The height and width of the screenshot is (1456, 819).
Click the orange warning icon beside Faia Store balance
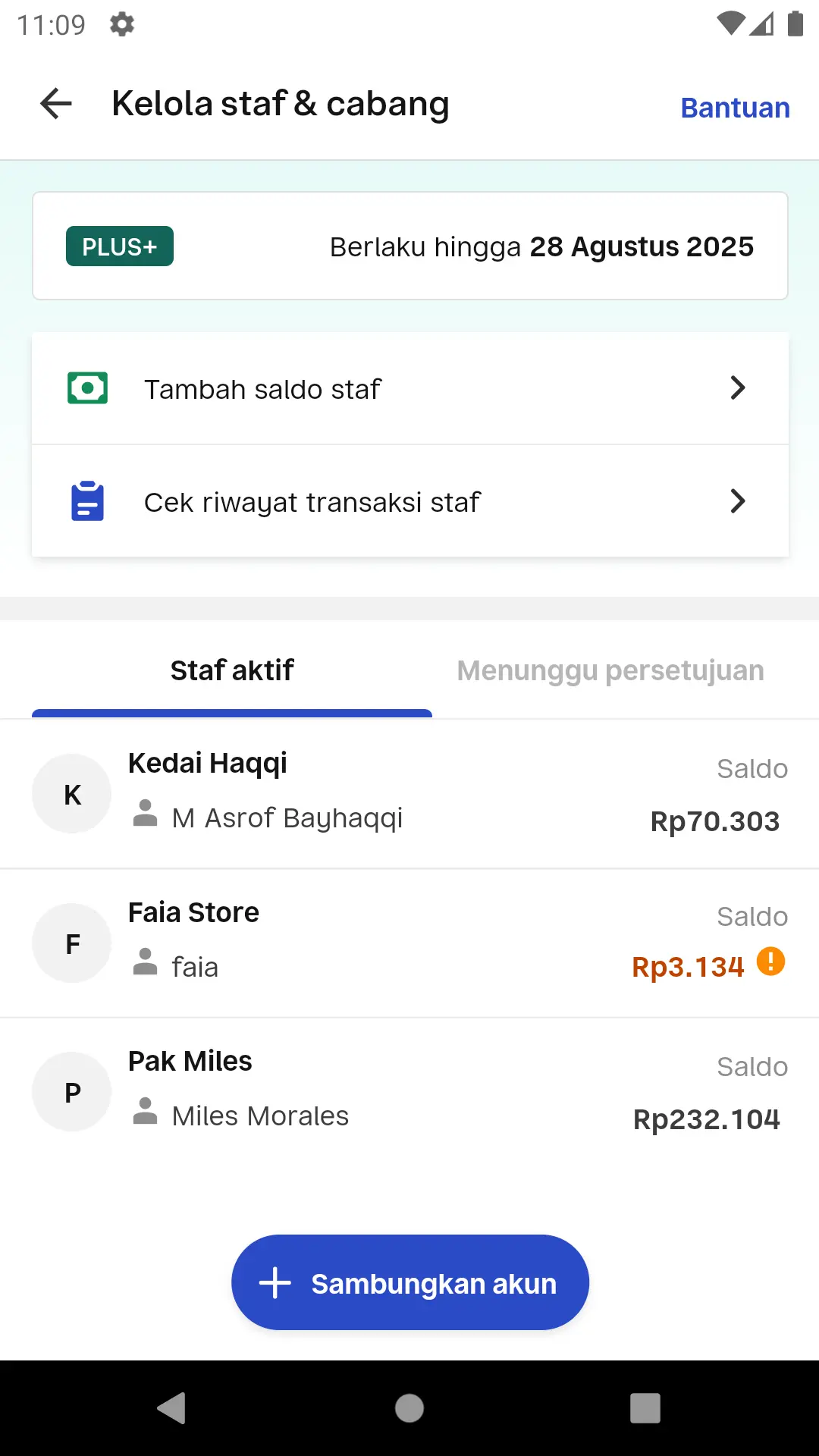773,962
